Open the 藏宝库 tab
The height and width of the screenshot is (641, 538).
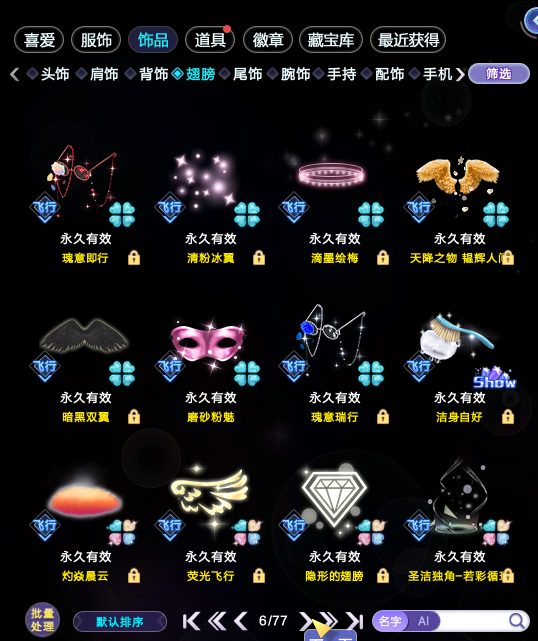[331, 40]
